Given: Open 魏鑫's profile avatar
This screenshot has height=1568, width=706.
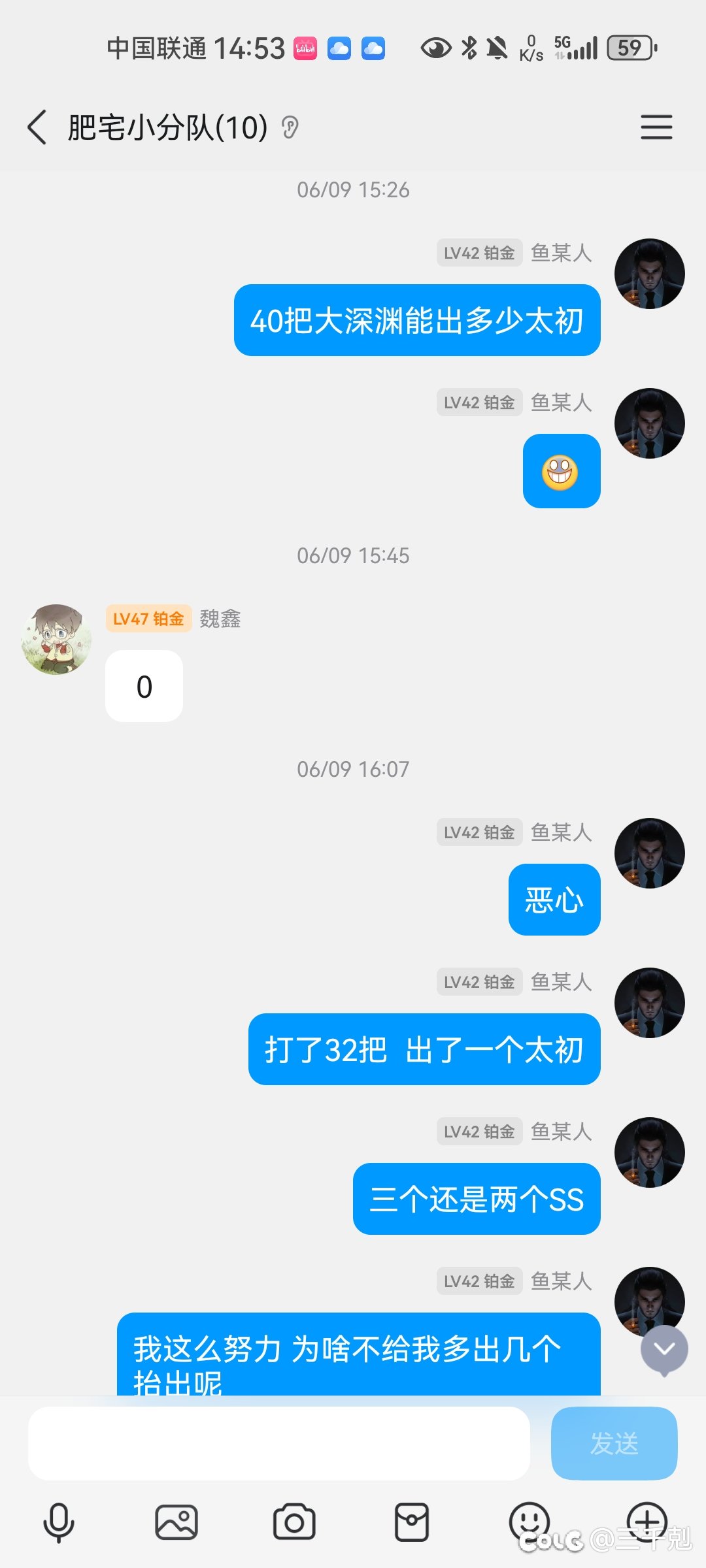Looking at the screenshot, I should coord(56,639).
